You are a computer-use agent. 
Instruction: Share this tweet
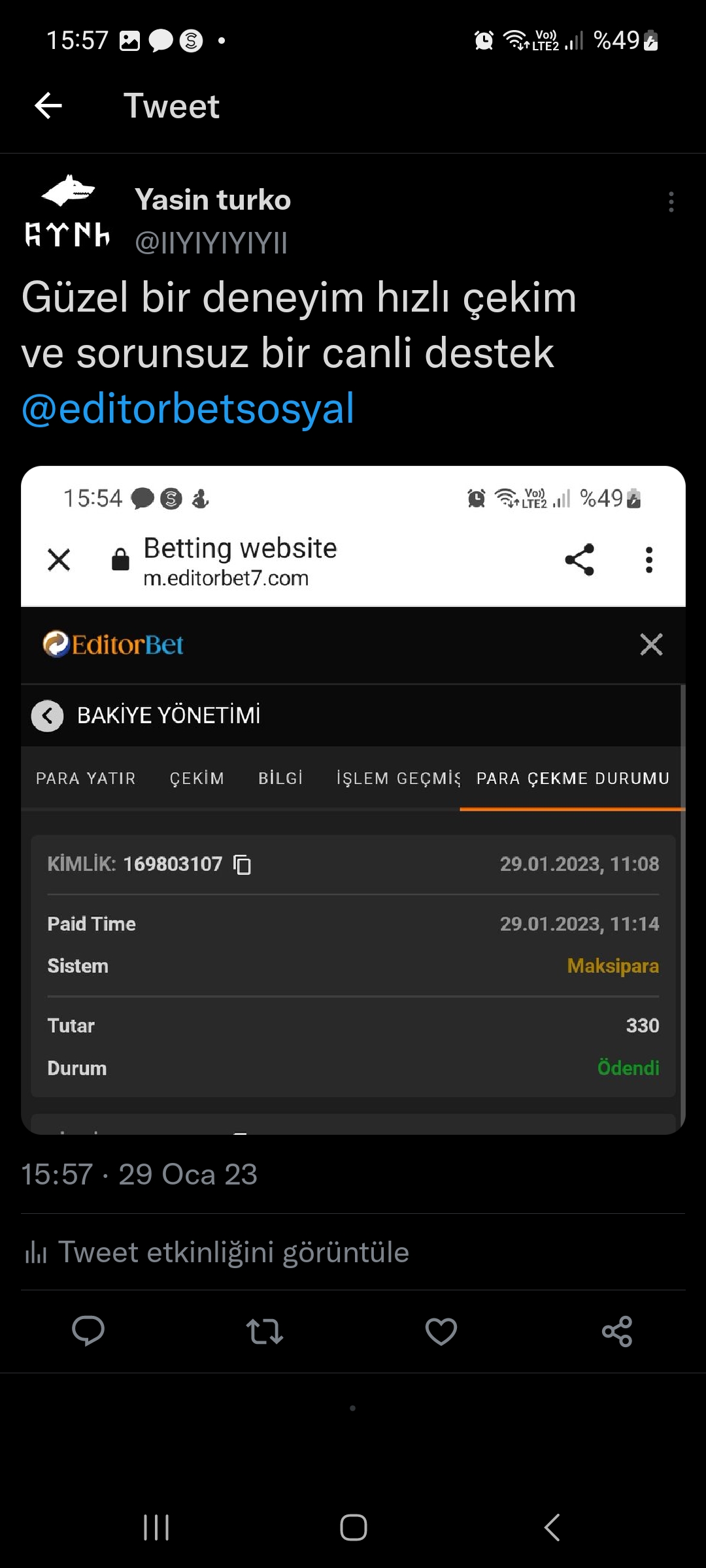[x=617, y=1331]
